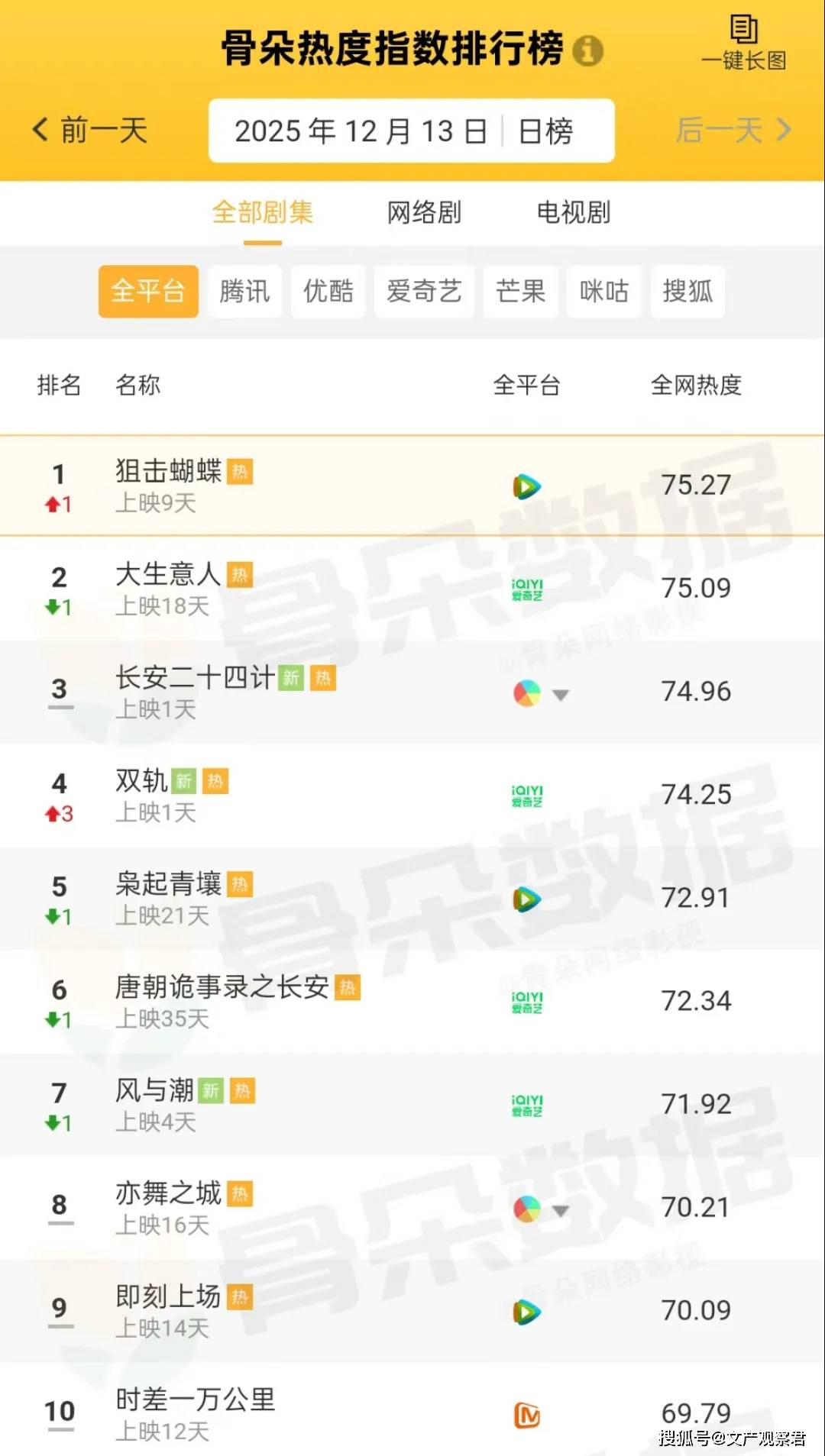
Task: Filter by the 优酷 platform chip
Action: click(328, 291)
